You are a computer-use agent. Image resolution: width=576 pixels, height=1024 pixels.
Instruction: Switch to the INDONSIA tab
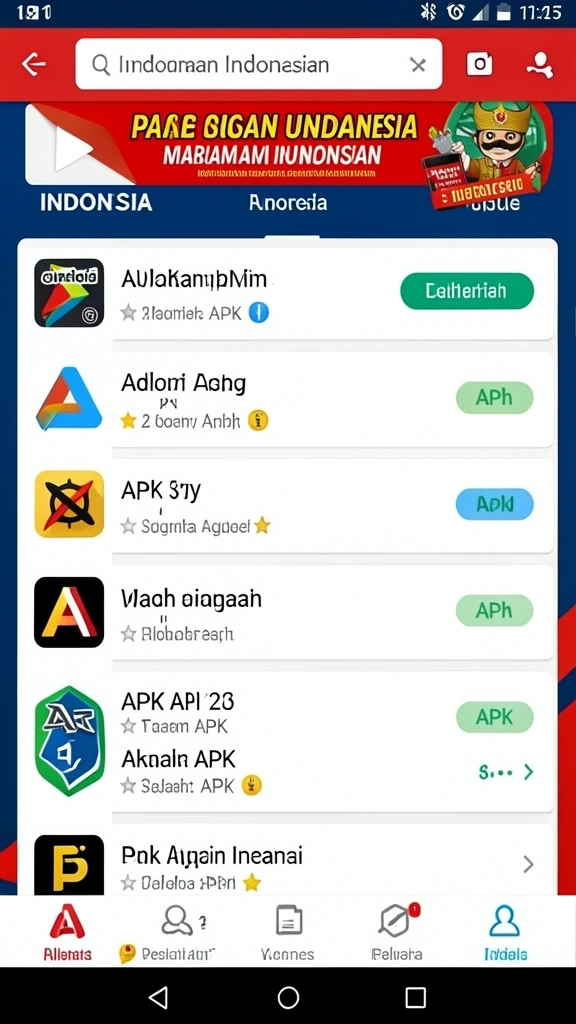pos(96,202)
